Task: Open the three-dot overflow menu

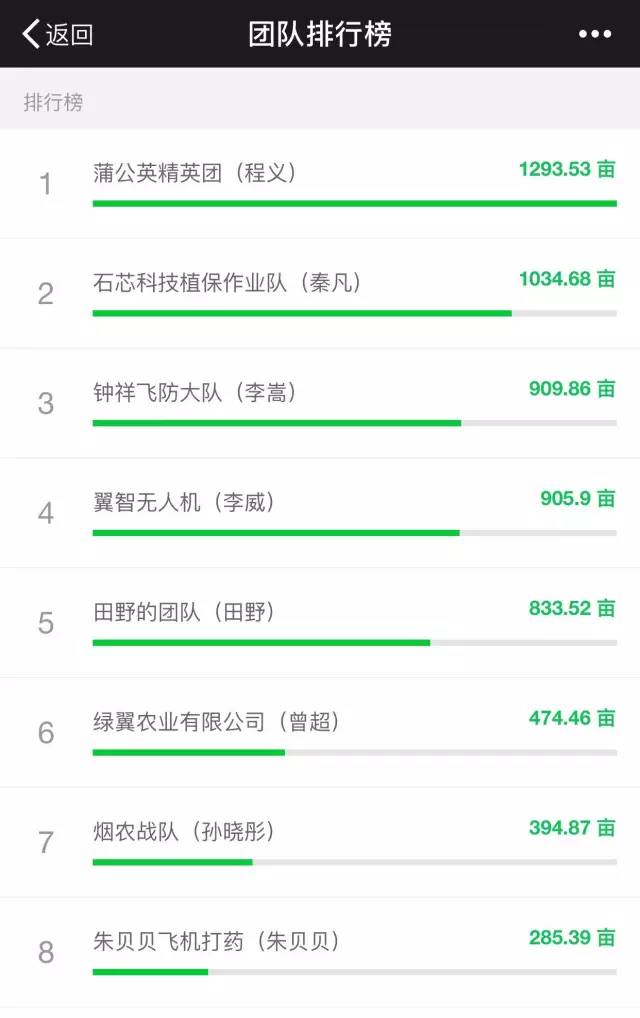Action: tap(595, 34)
